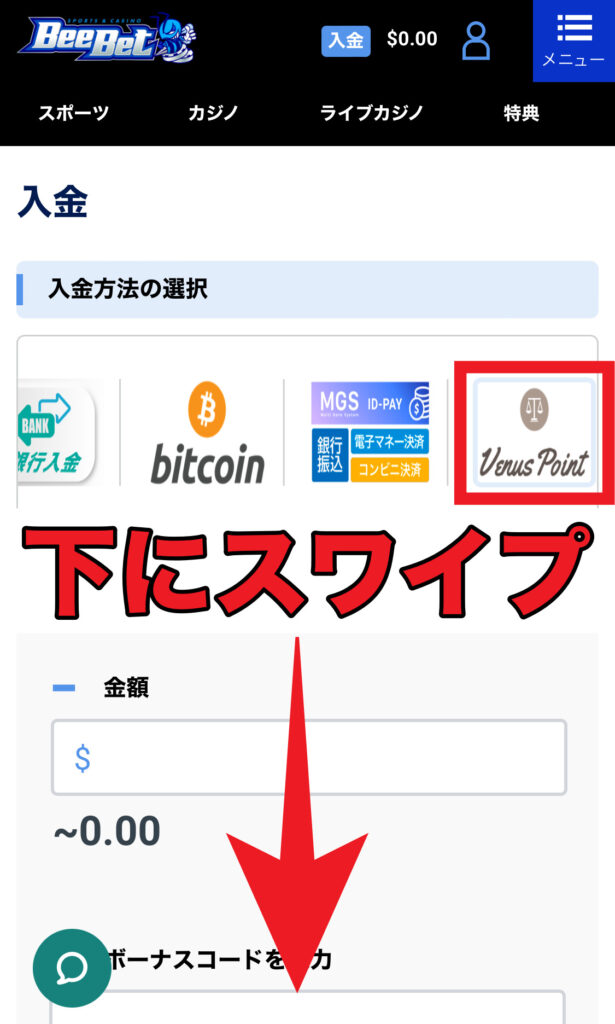Image resolution: width=615 pixels, height=1024 pixels.
Task: Select bank deposit payment method
Action: (55, 432)
